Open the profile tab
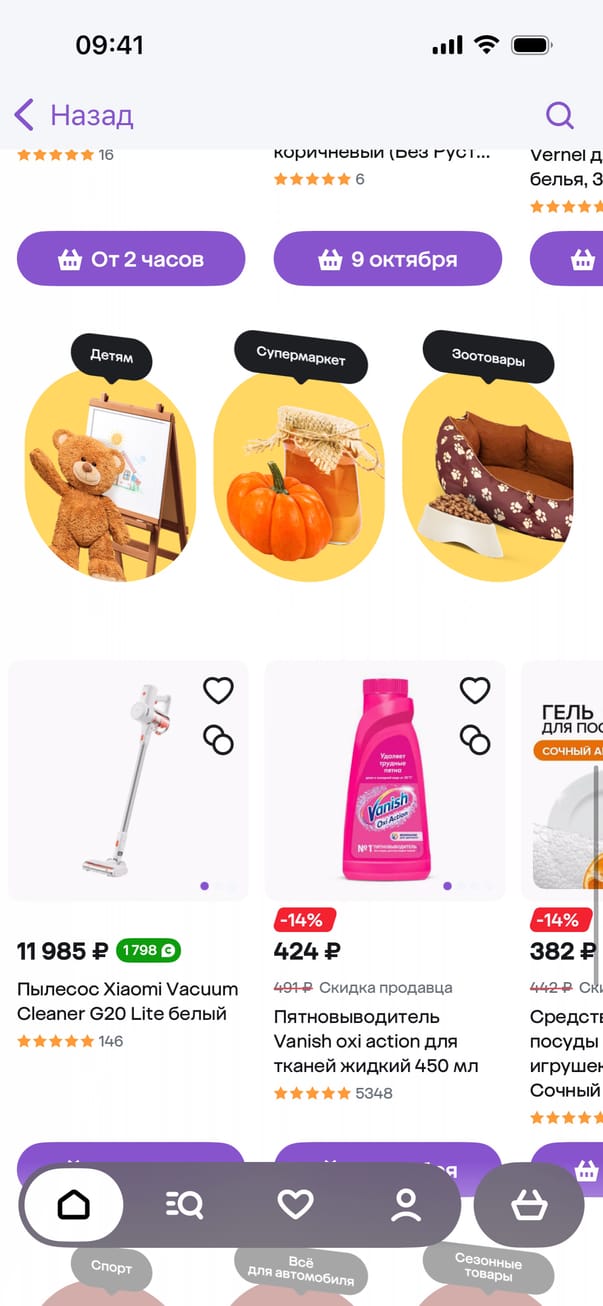Image resolution: width=603 pixels, height=1306 pixels. 406,1205
